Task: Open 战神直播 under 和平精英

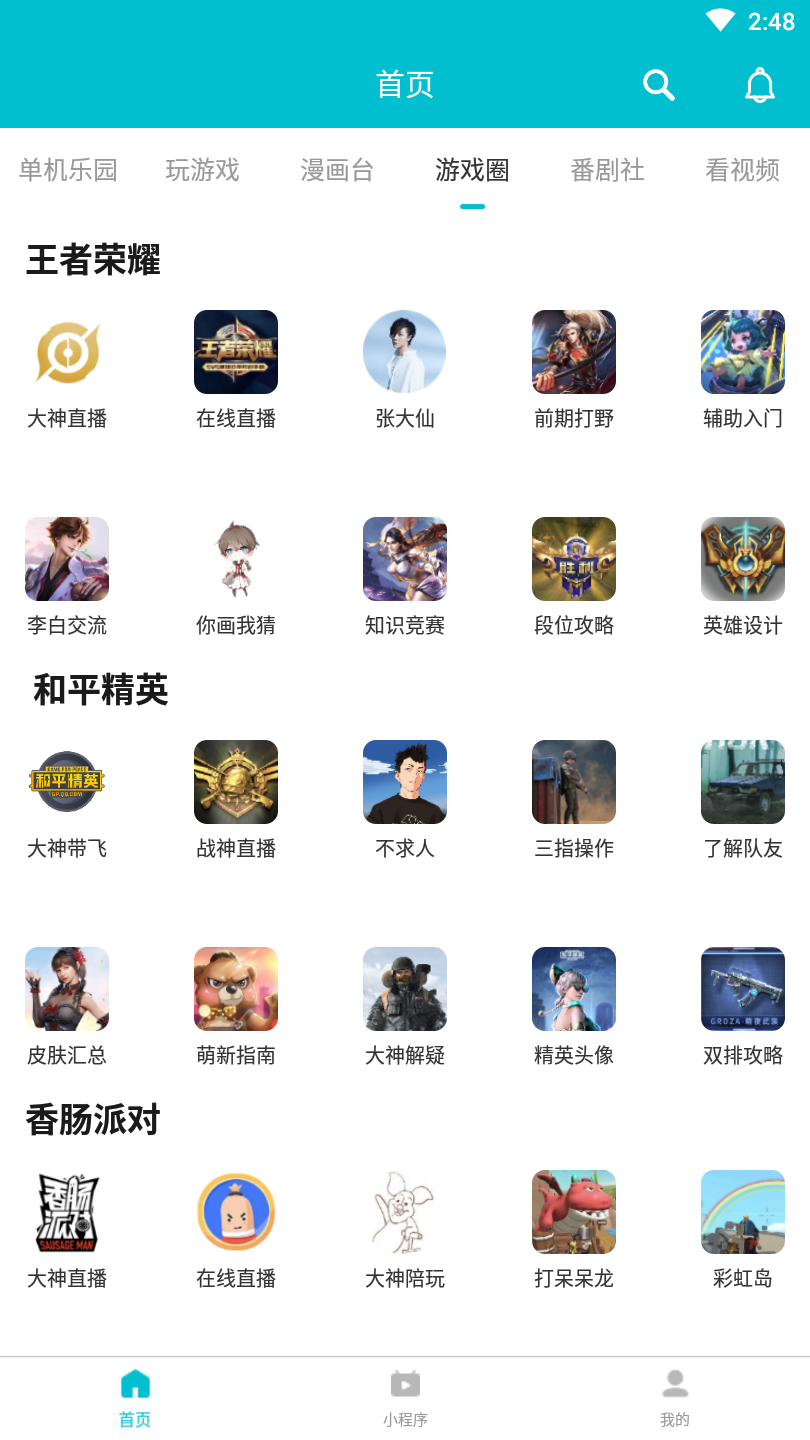Action: point(236,782)
